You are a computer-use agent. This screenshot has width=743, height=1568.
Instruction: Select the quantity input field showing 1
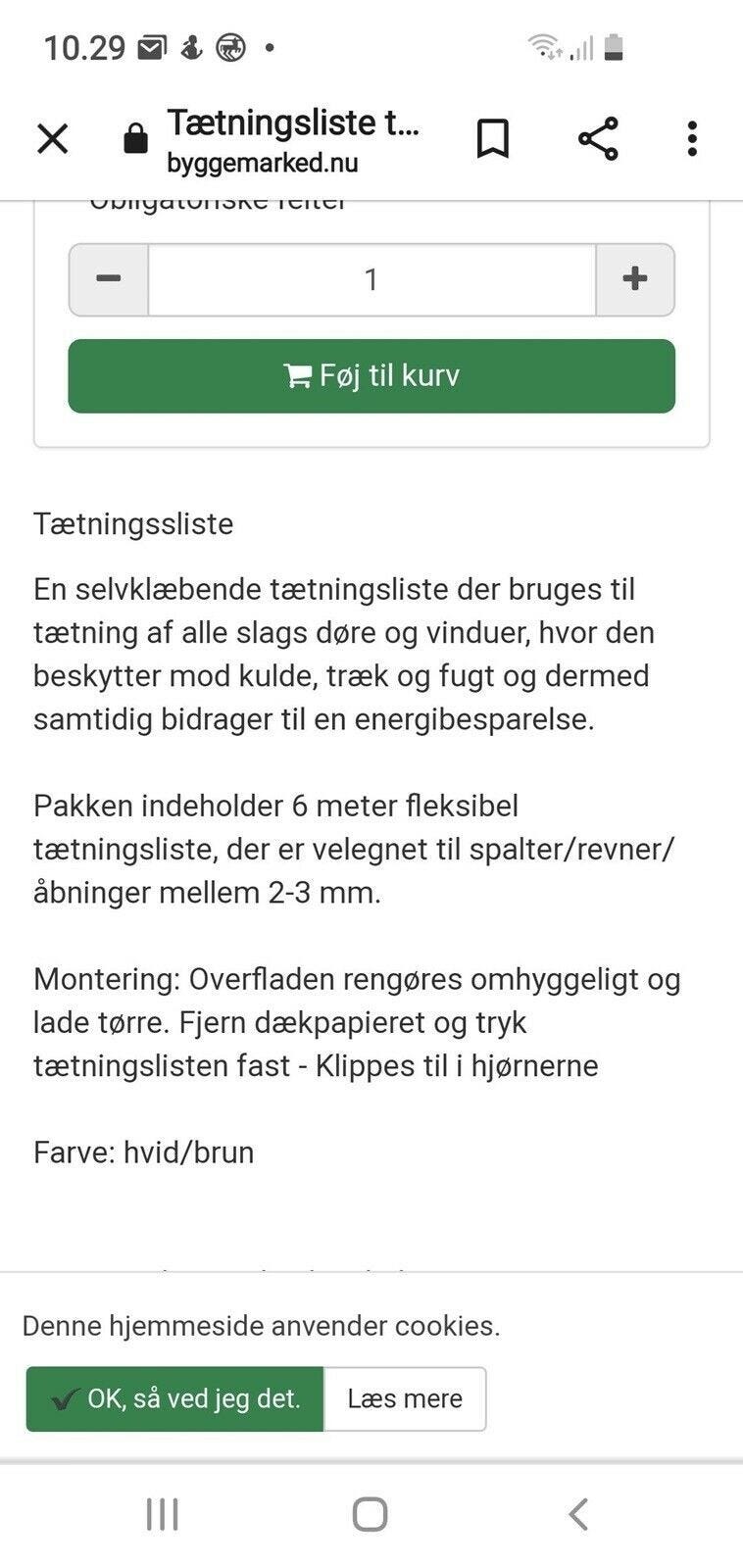pyautogui.click(x=371, y=279)
